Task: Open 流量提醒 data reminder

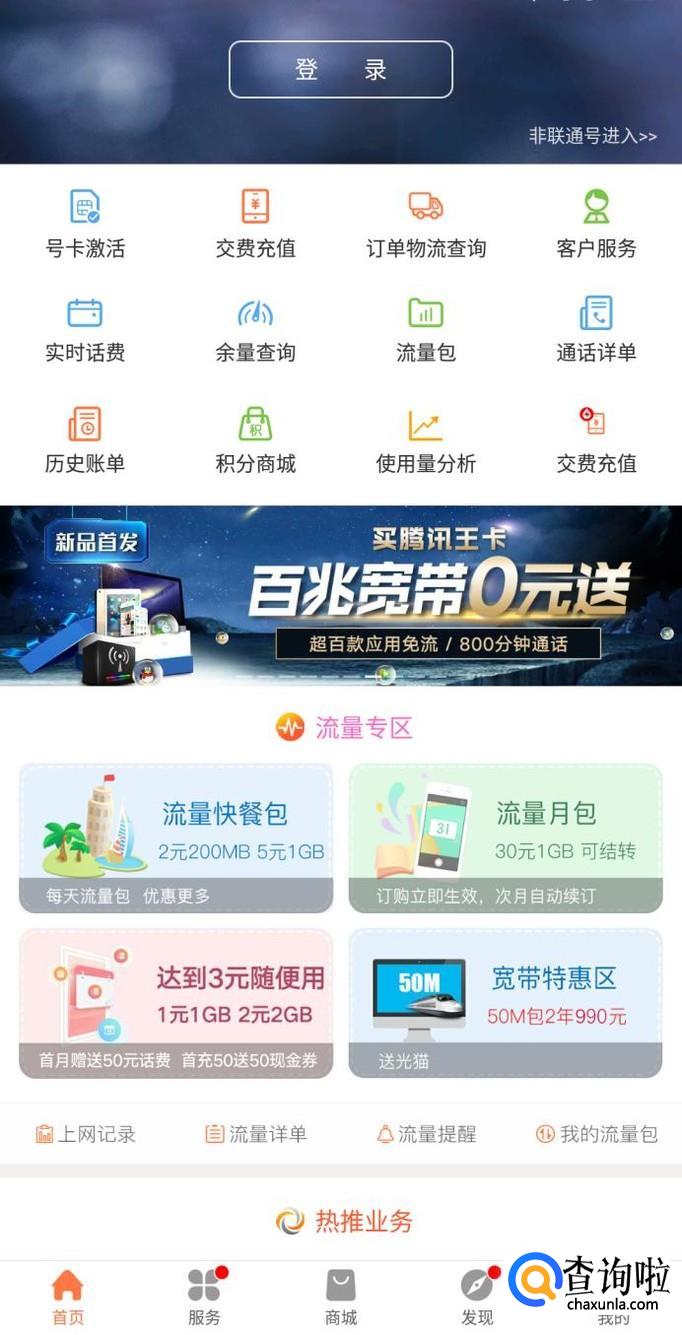Action: point(426,1134)
